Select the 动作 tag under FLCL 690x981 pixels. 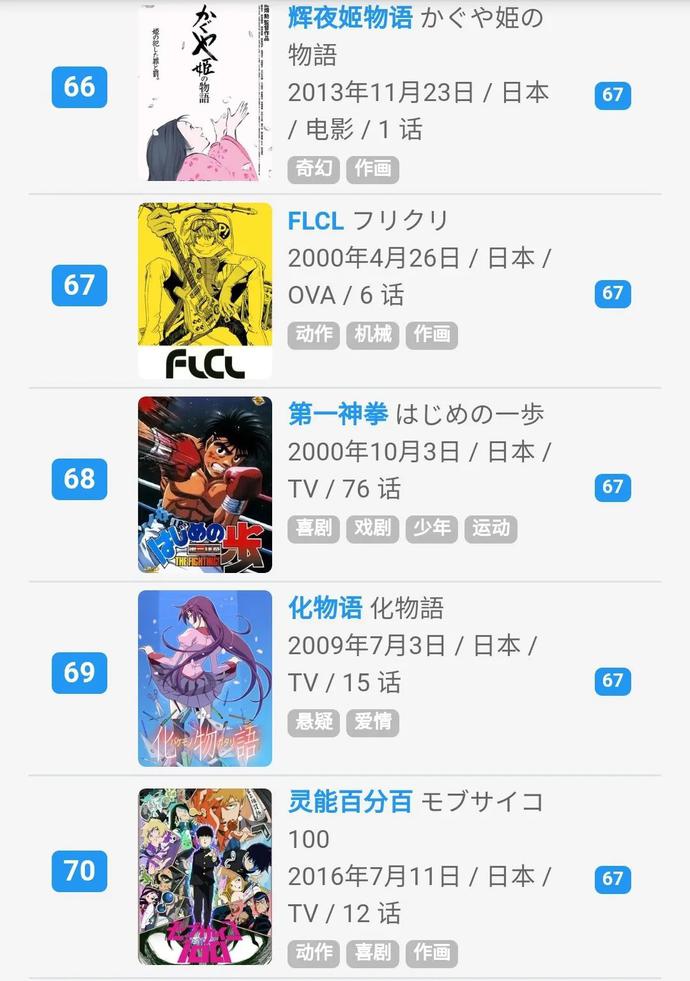click(314, 334)
